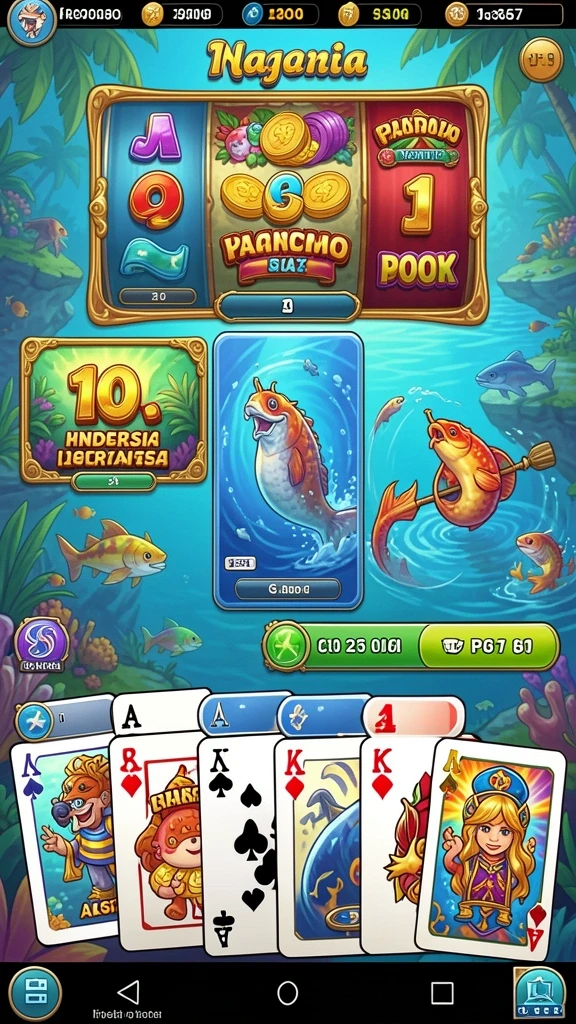Viewport: 576px width, 1024px height.
Task: Tap the round gold coin button
Action: tap(540, 60)
